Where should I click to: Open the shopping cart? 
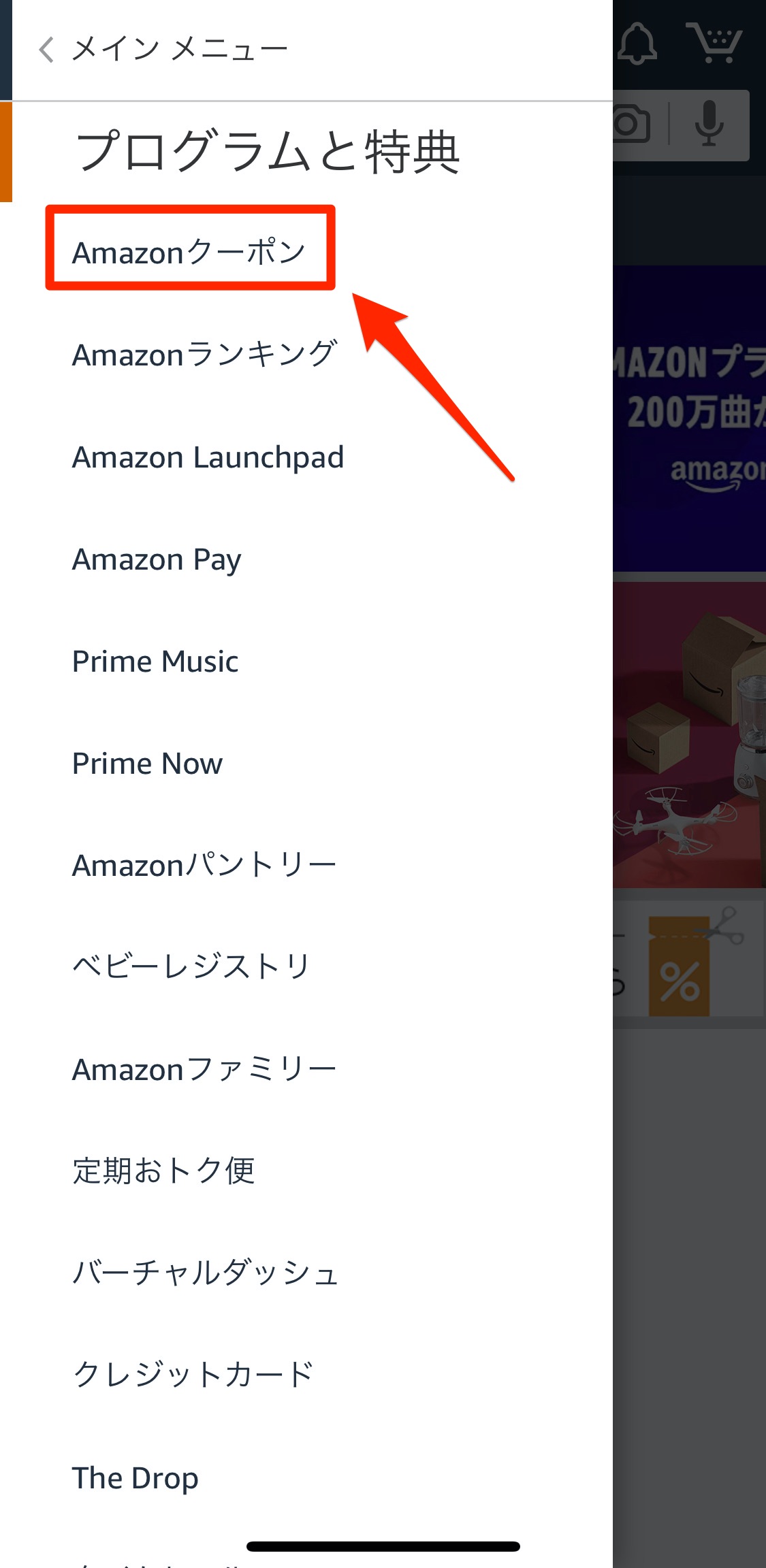[714, 42]
